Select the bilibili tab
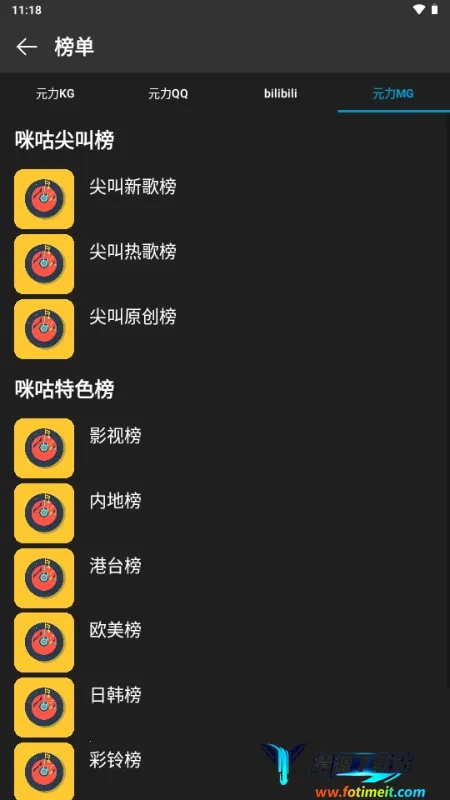450x800 pixels. click(x=281, y=94)
